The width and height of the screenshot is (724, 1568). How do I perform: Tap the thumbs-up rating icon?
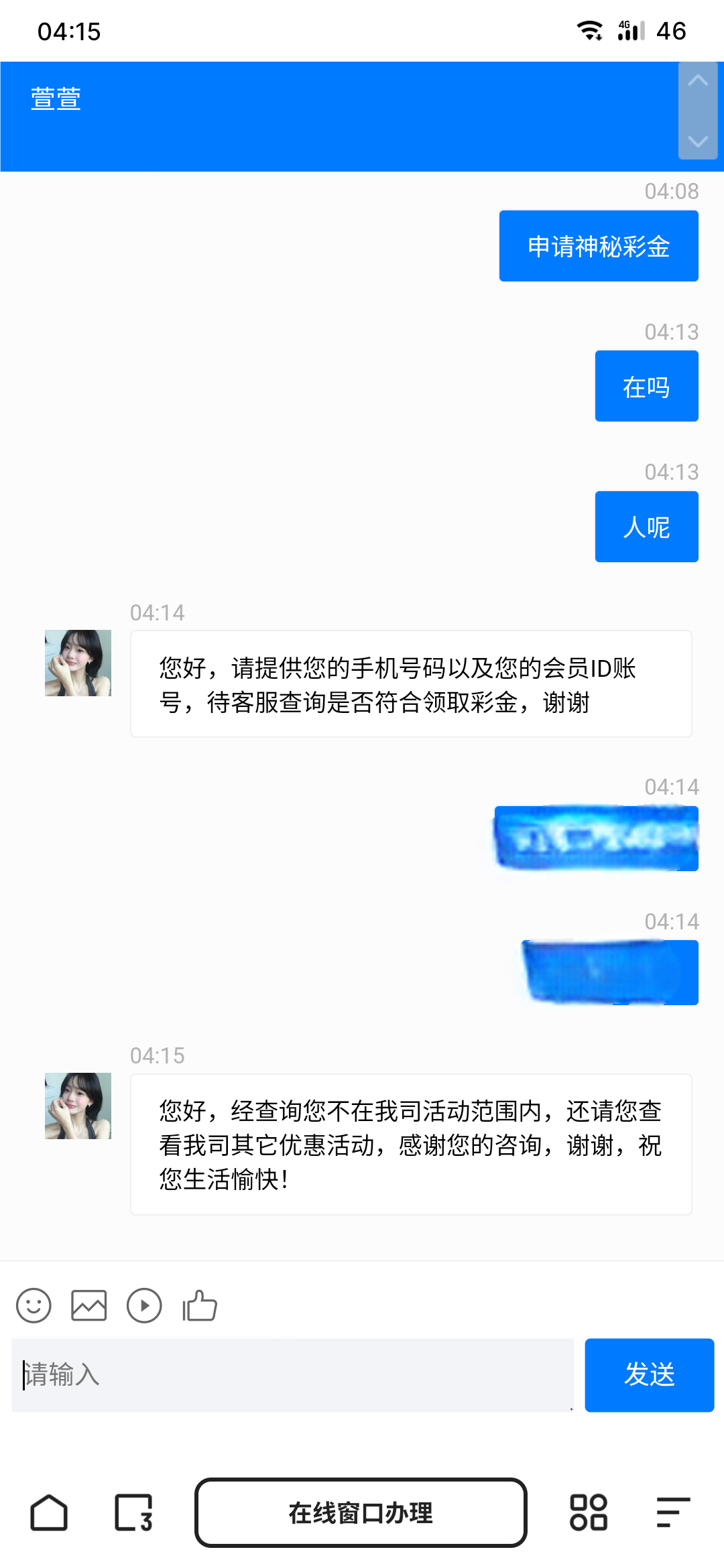tap(200, 1305)
